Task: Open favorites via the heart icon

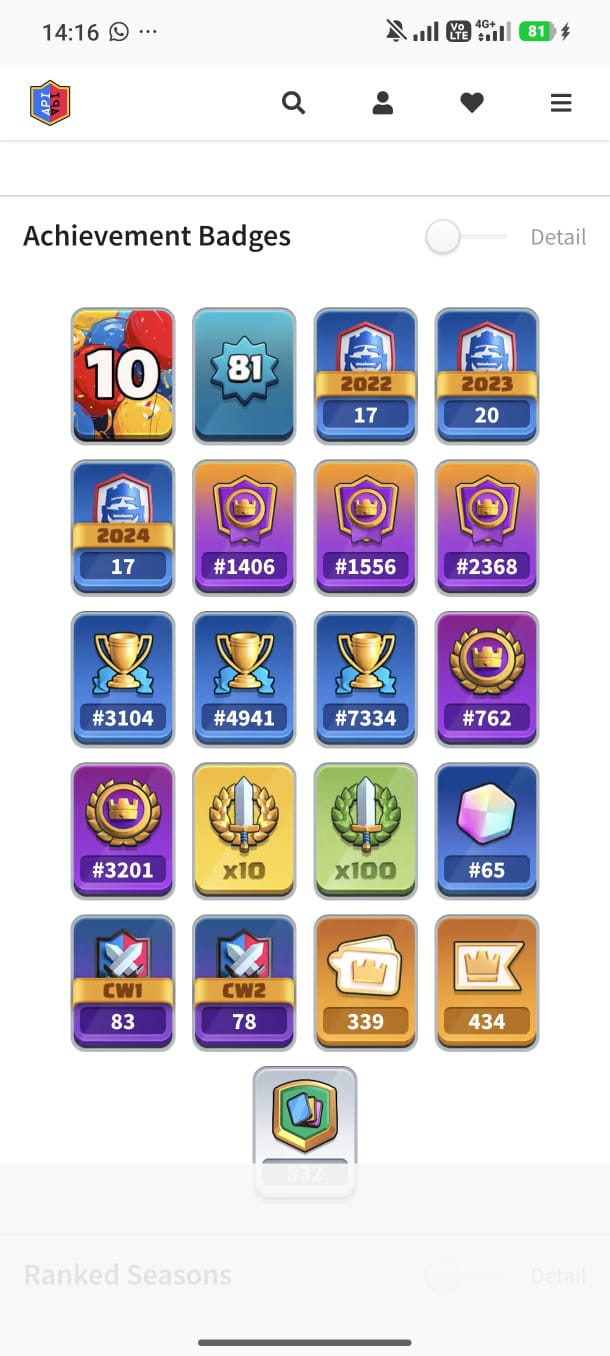Action: [x=472, y=102]
